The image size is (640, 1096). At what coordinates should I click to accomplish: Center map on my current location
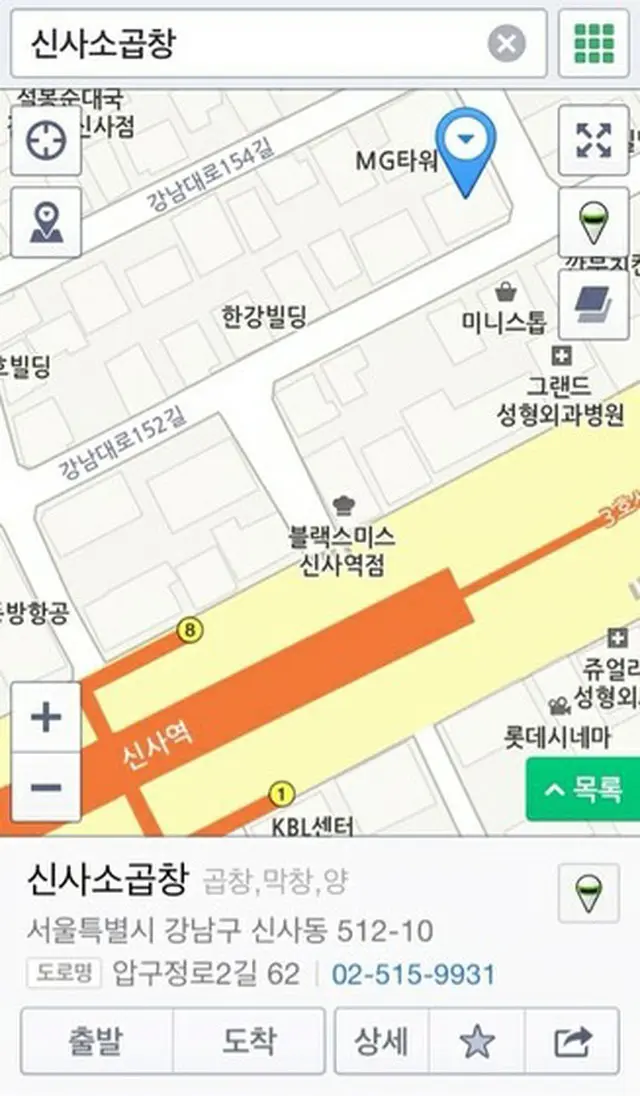[46, 140]
